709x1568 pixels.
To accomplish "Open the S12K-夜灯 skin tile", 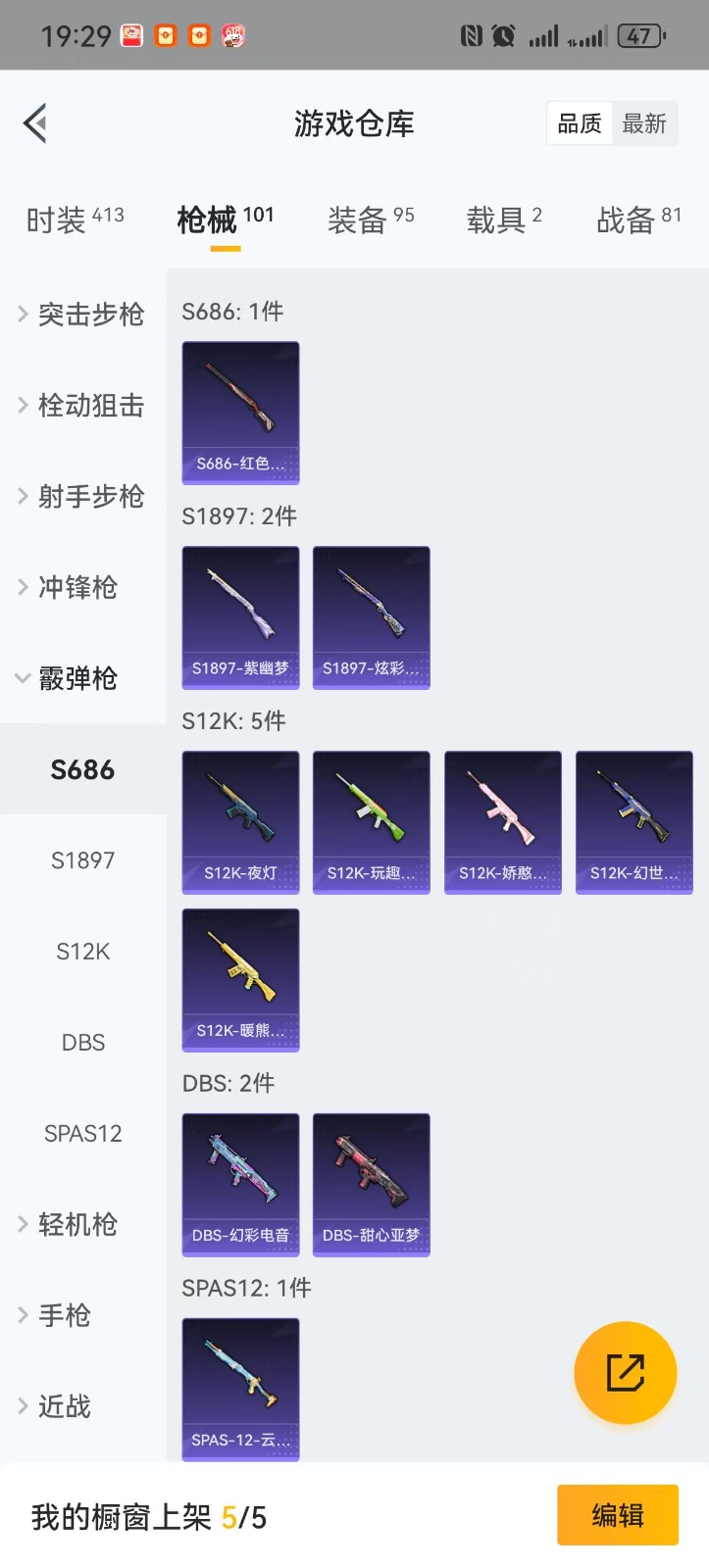I will pos(240,822).
